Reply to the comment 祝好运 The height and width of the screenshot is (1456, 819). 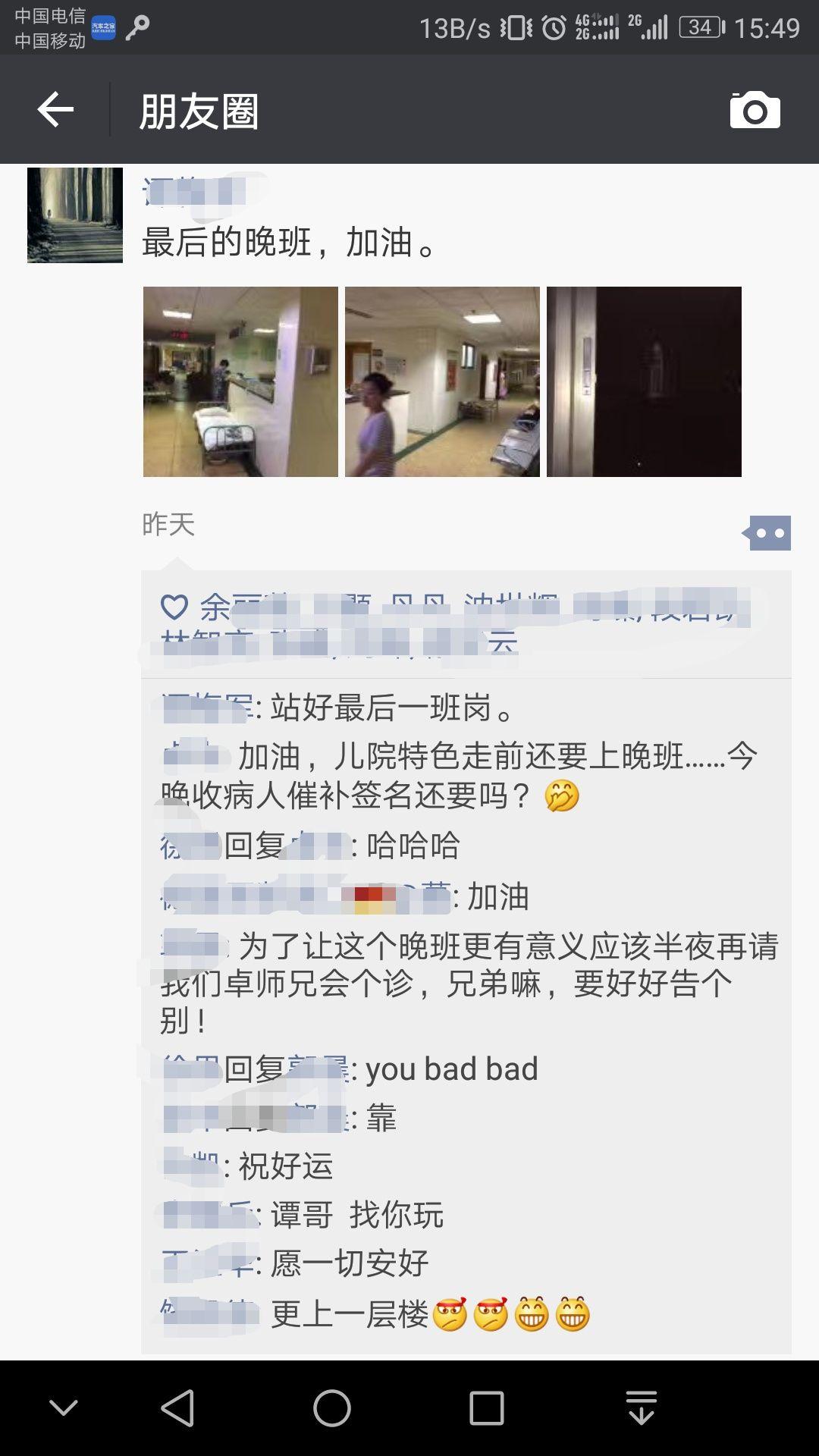click(x=286, y=1166)
